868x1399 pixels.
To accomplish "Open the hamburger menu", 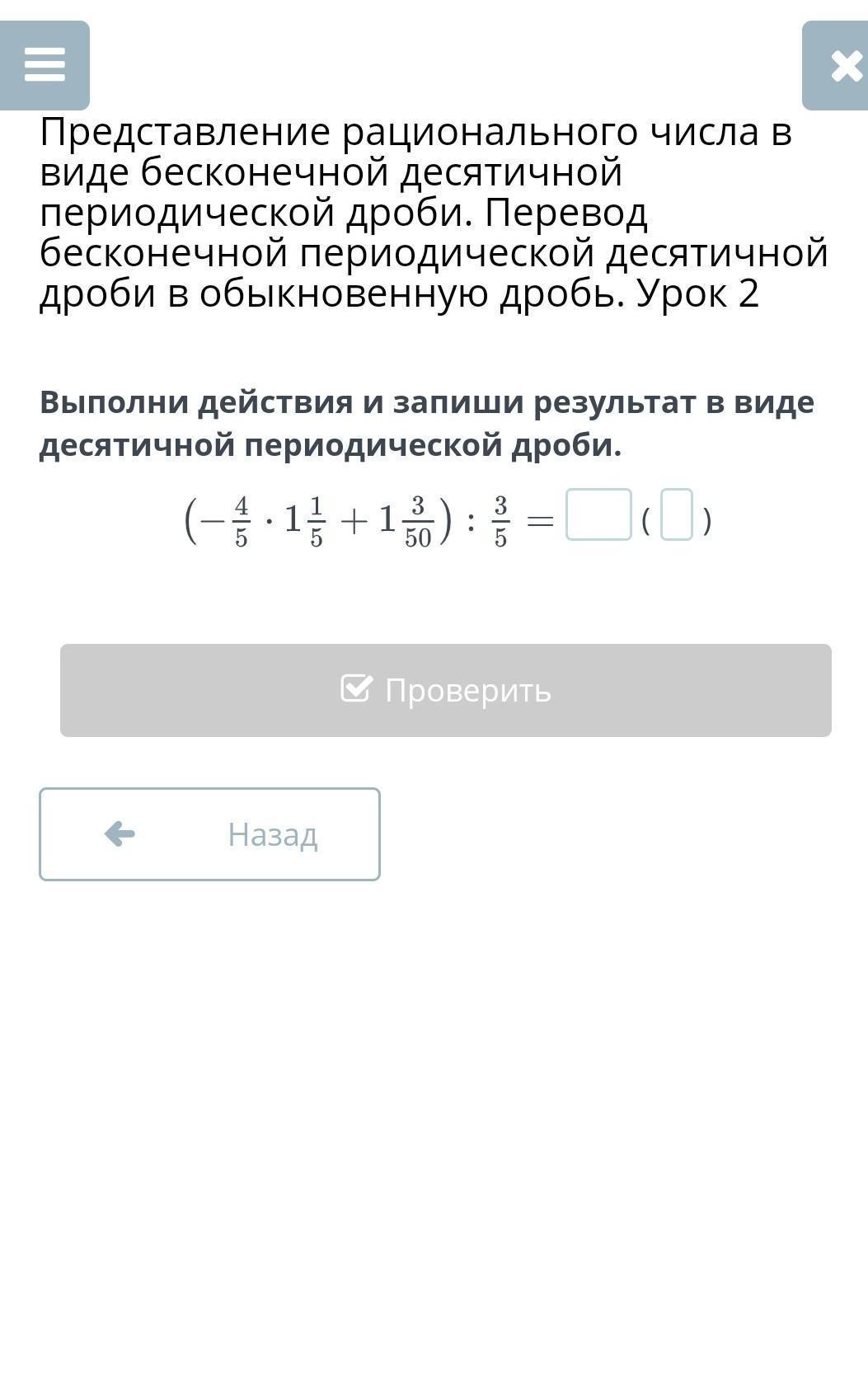I will (45, 65).
